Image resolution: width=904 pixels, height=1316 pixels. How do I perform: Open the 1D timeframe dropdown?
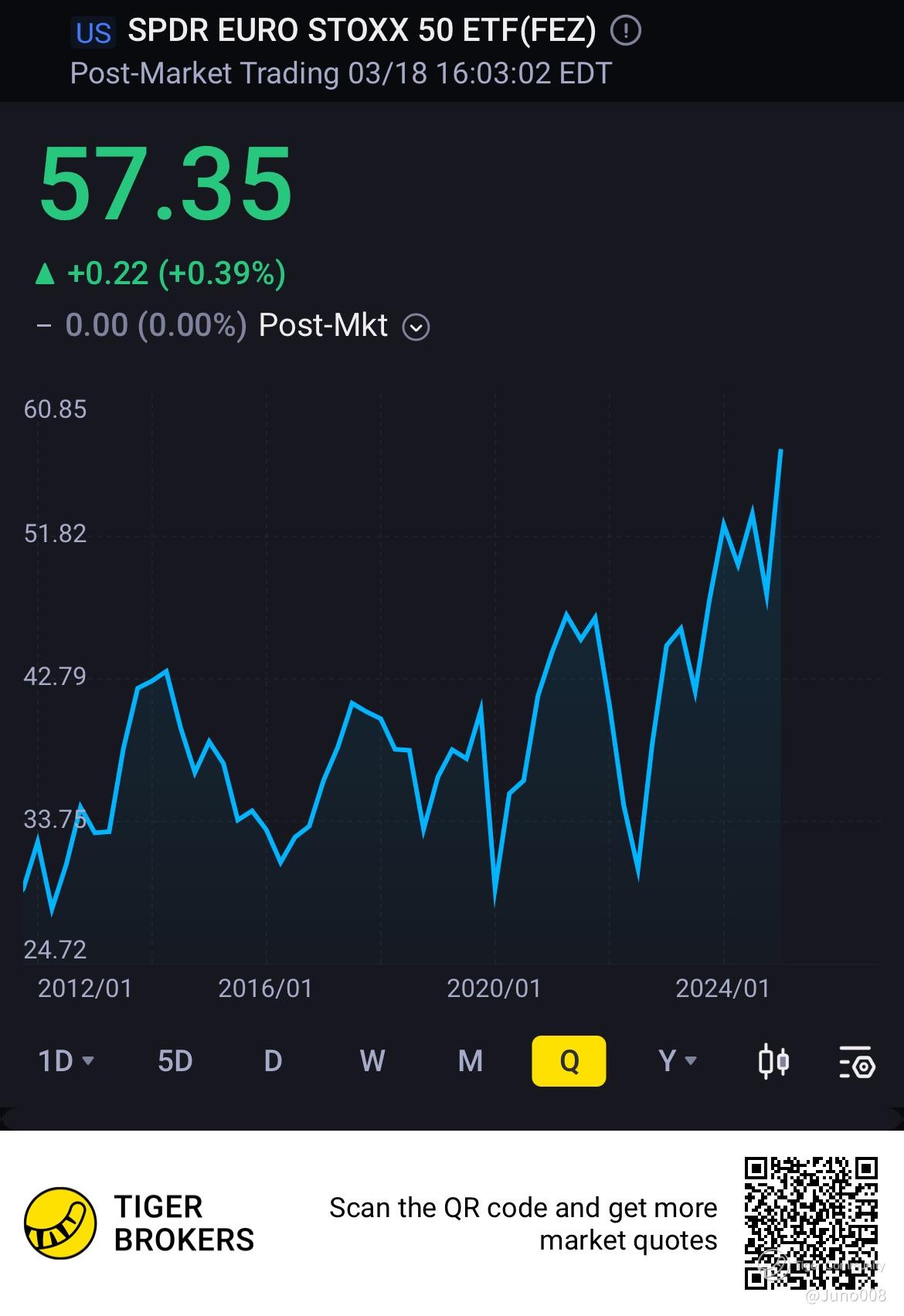(x=66, y=1061)
